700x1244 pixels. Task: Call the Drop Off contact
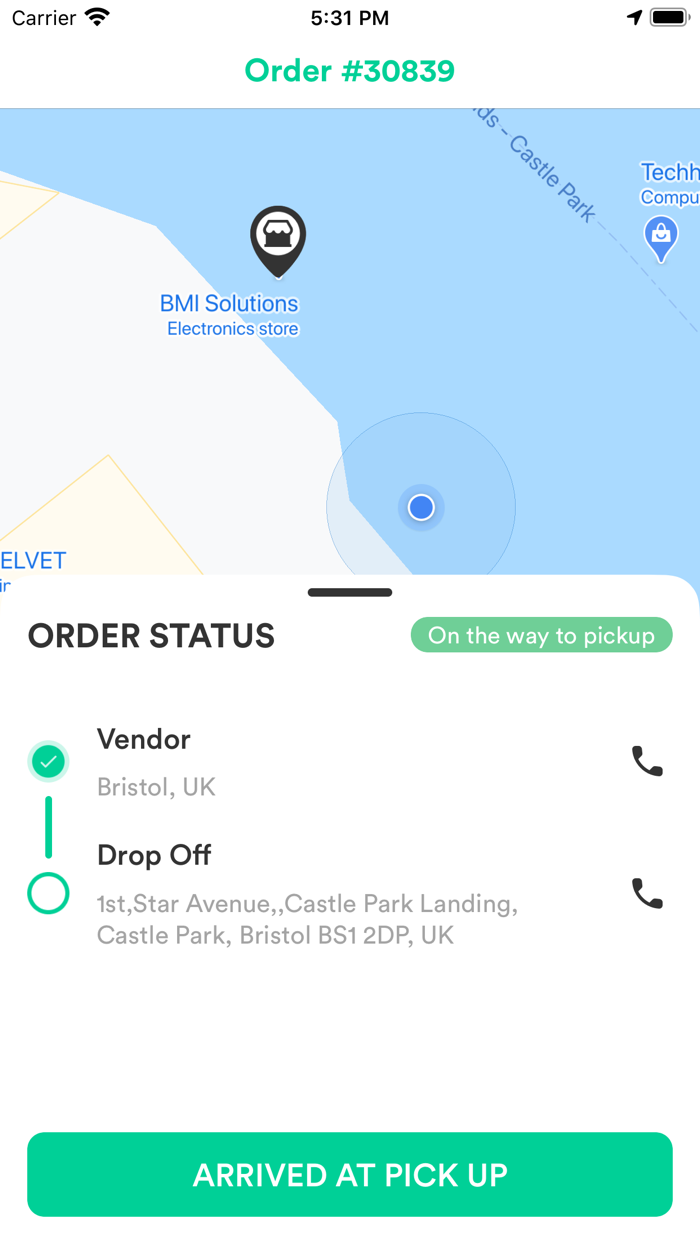point(647,893)
